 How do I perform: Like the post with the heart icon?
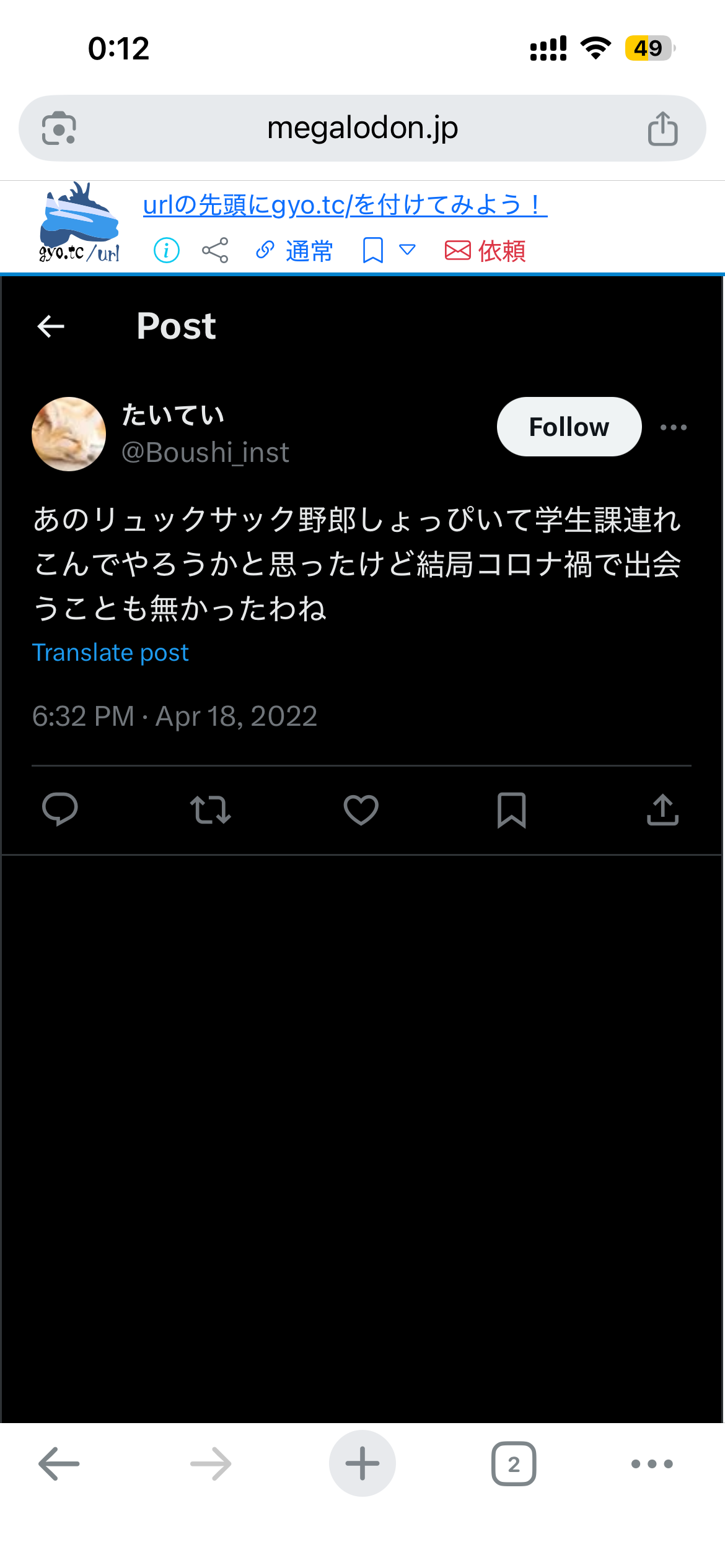tap(361, 809)
